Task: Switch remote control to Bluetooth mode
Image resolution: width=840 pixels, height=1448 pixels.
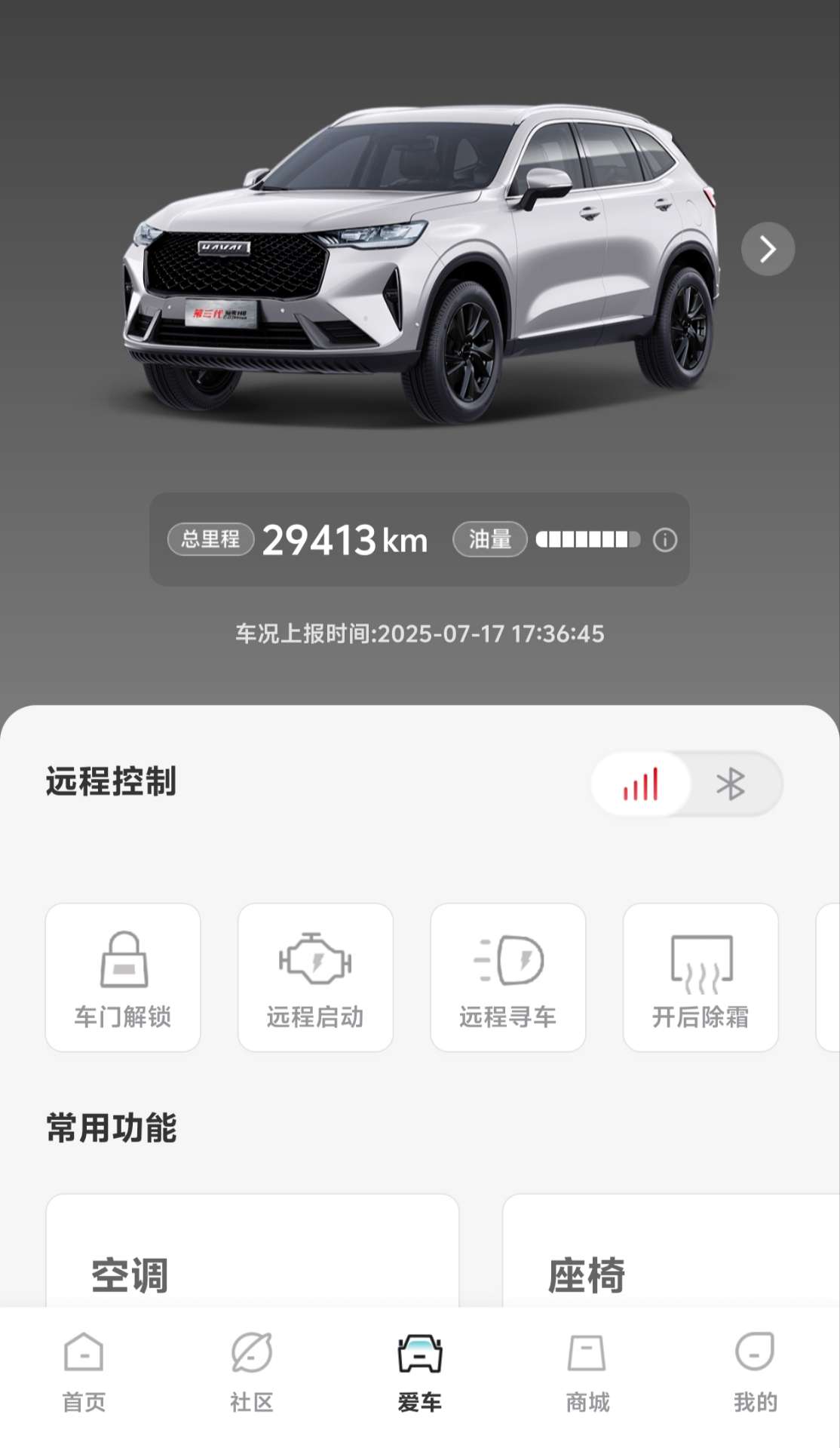Action: (731, 784)
